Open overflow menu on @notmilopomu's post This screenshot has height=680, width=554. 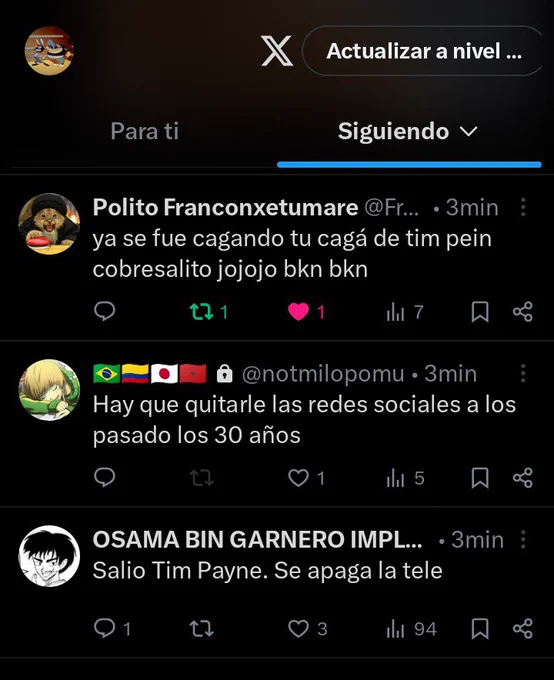point(523,373)
